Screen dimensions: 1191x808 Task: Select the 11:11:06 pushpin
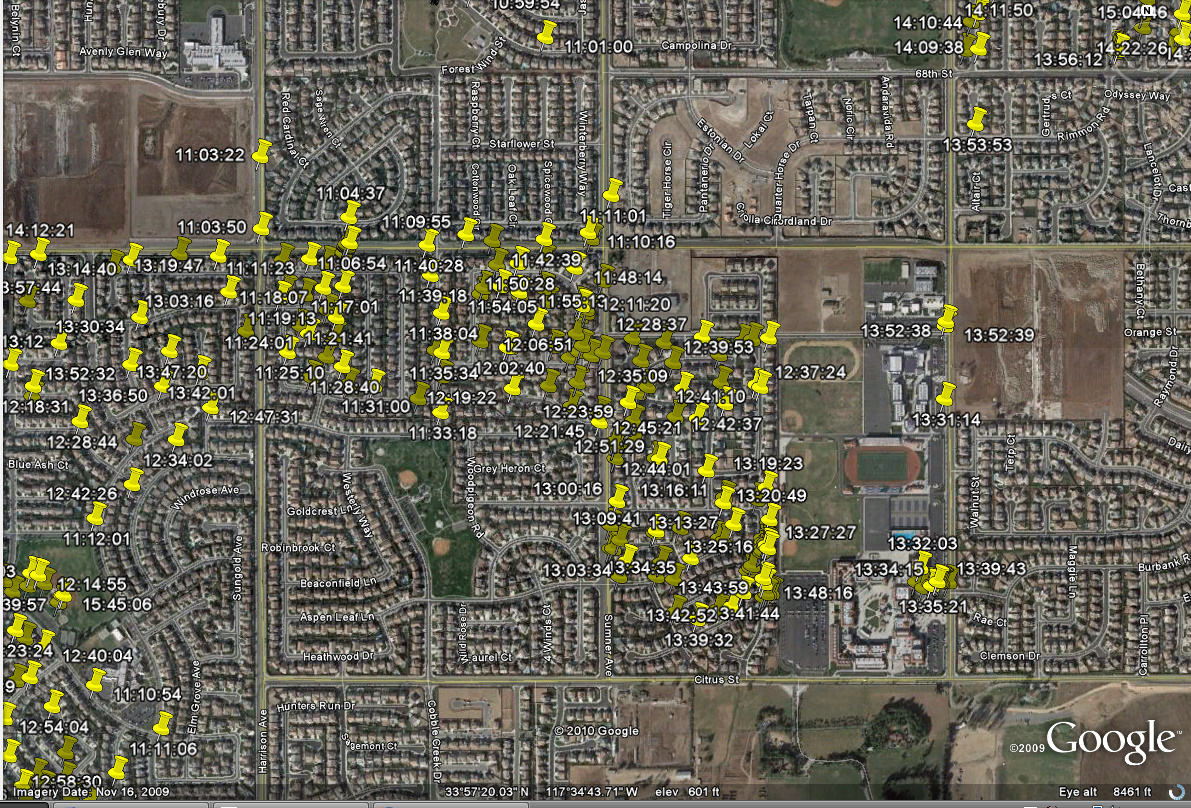163,722
